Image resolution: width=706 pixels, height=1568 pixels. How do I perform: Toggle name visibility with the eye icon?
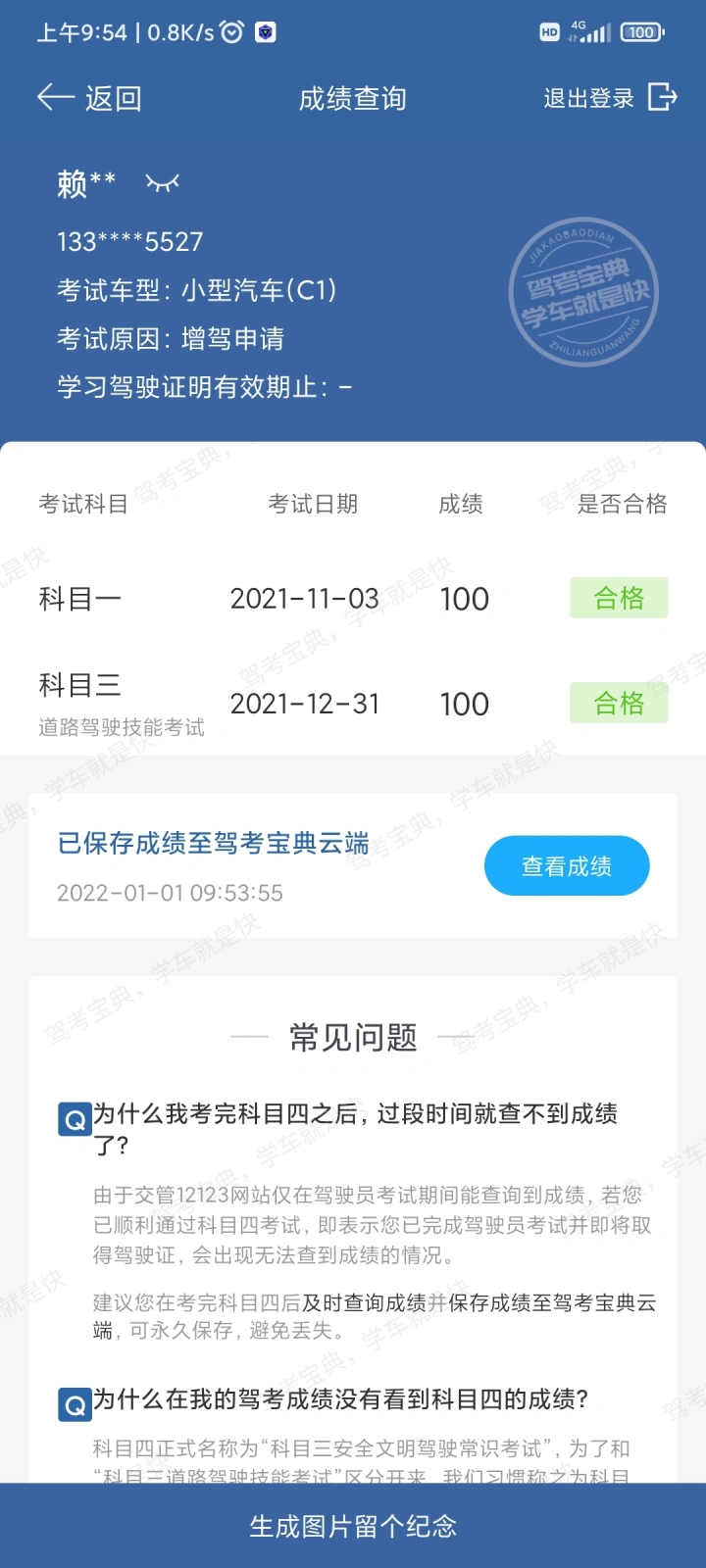click(x=162, y=182)
